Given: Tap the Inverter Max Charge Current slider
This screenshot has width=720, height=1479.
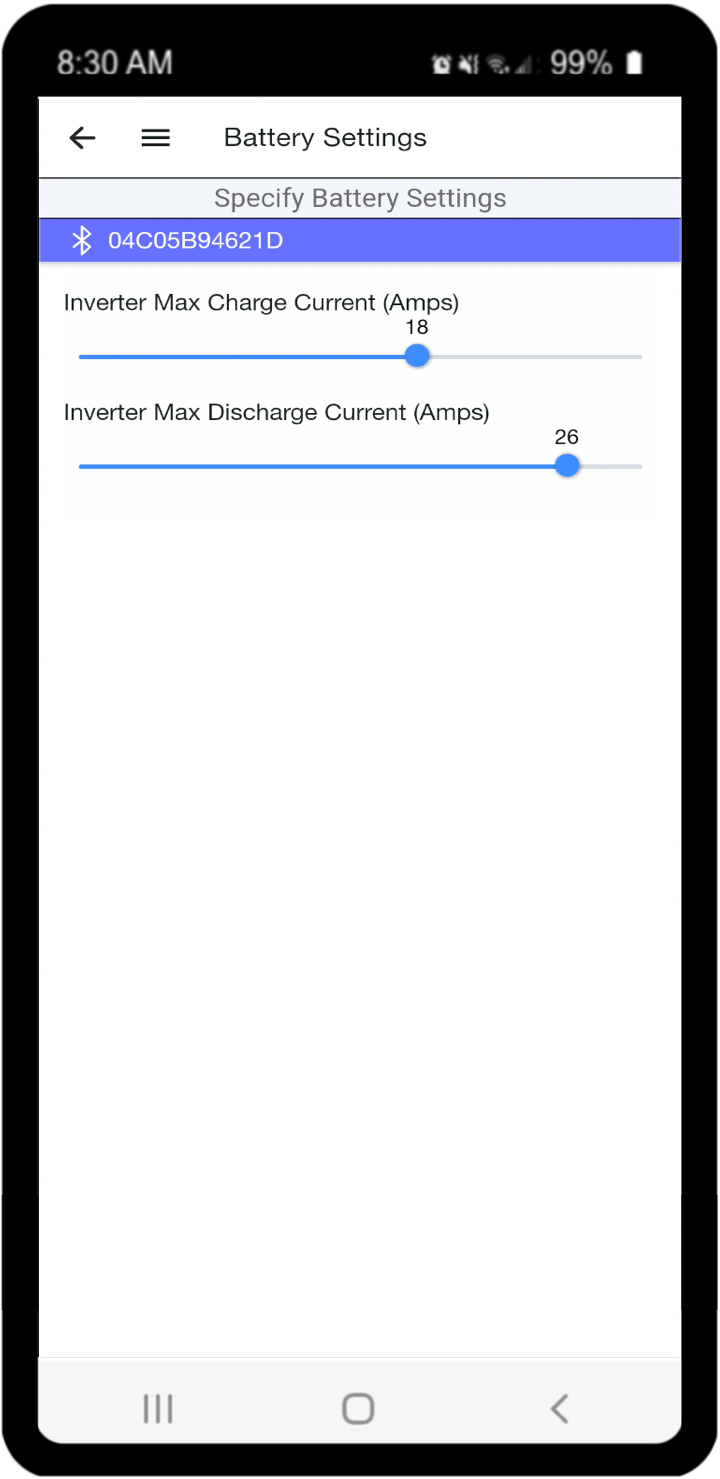Looking at the screenshot, I should (x=360, y=356).
